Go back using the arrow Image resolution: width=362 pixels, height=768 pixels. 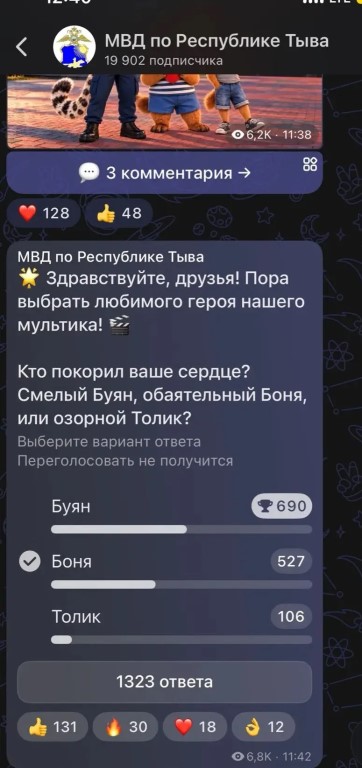22,48
